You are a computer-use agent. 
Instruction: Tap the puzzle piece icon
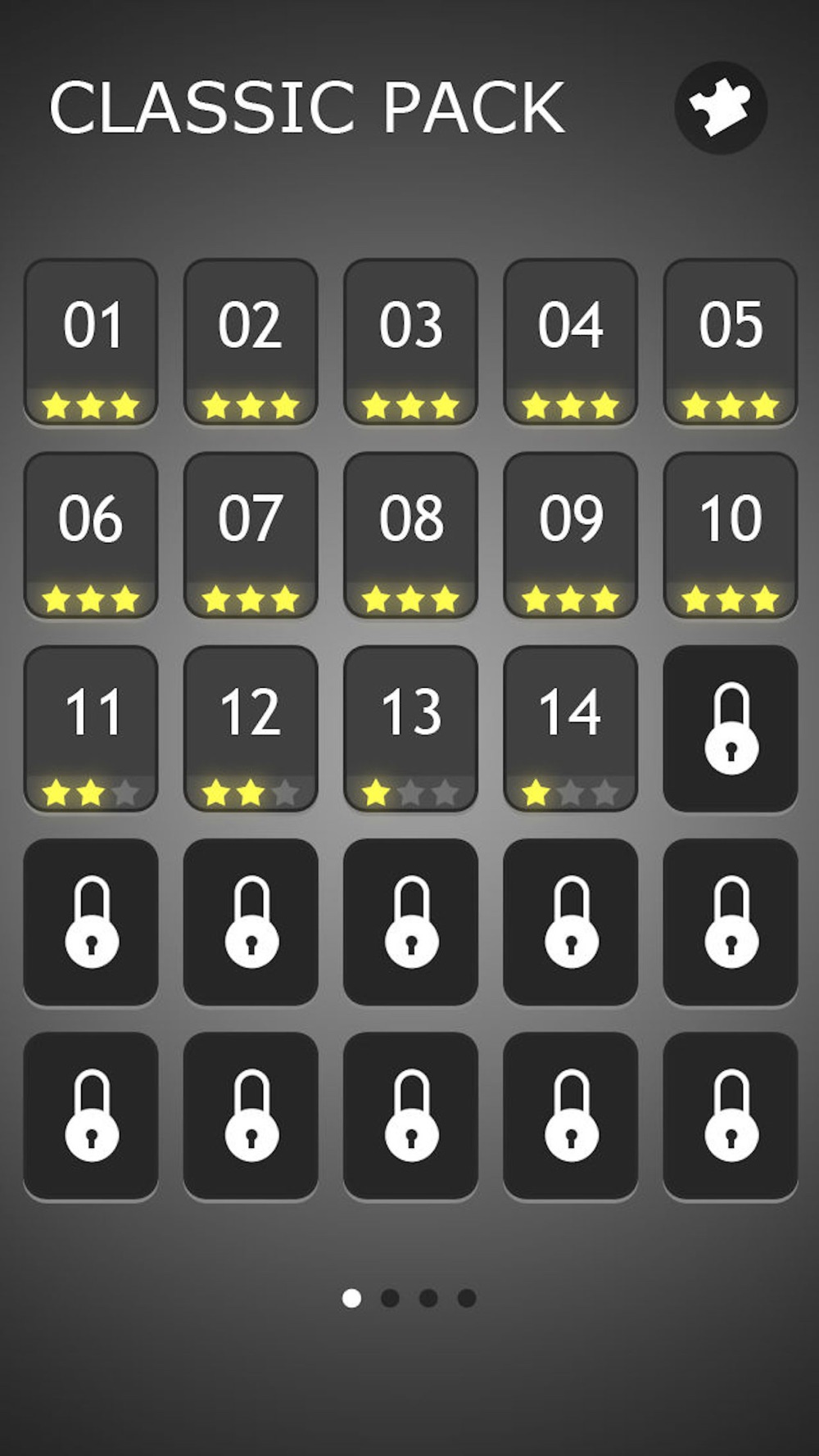(721, 107)
